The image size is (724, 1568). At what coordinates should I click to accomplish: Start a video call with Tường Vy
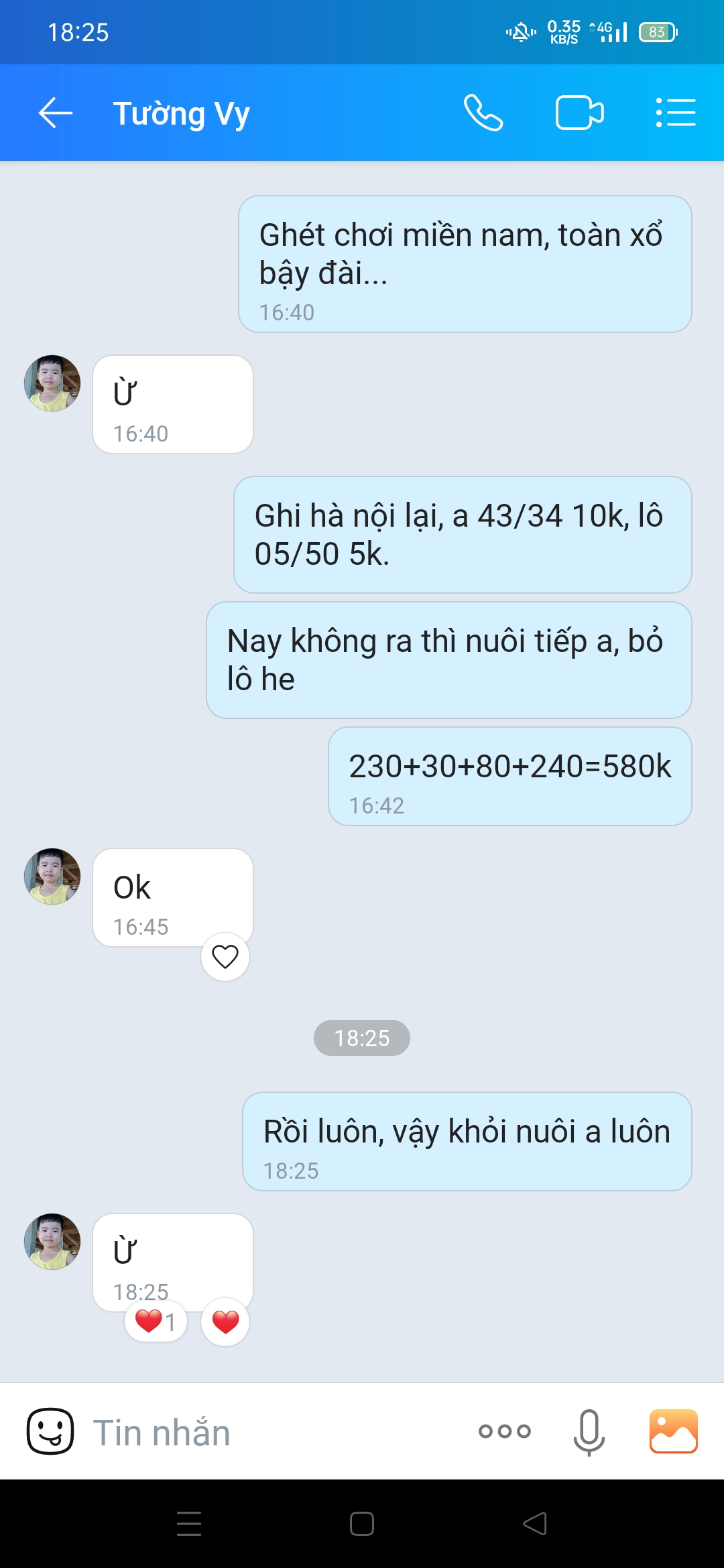coord(579,113)
